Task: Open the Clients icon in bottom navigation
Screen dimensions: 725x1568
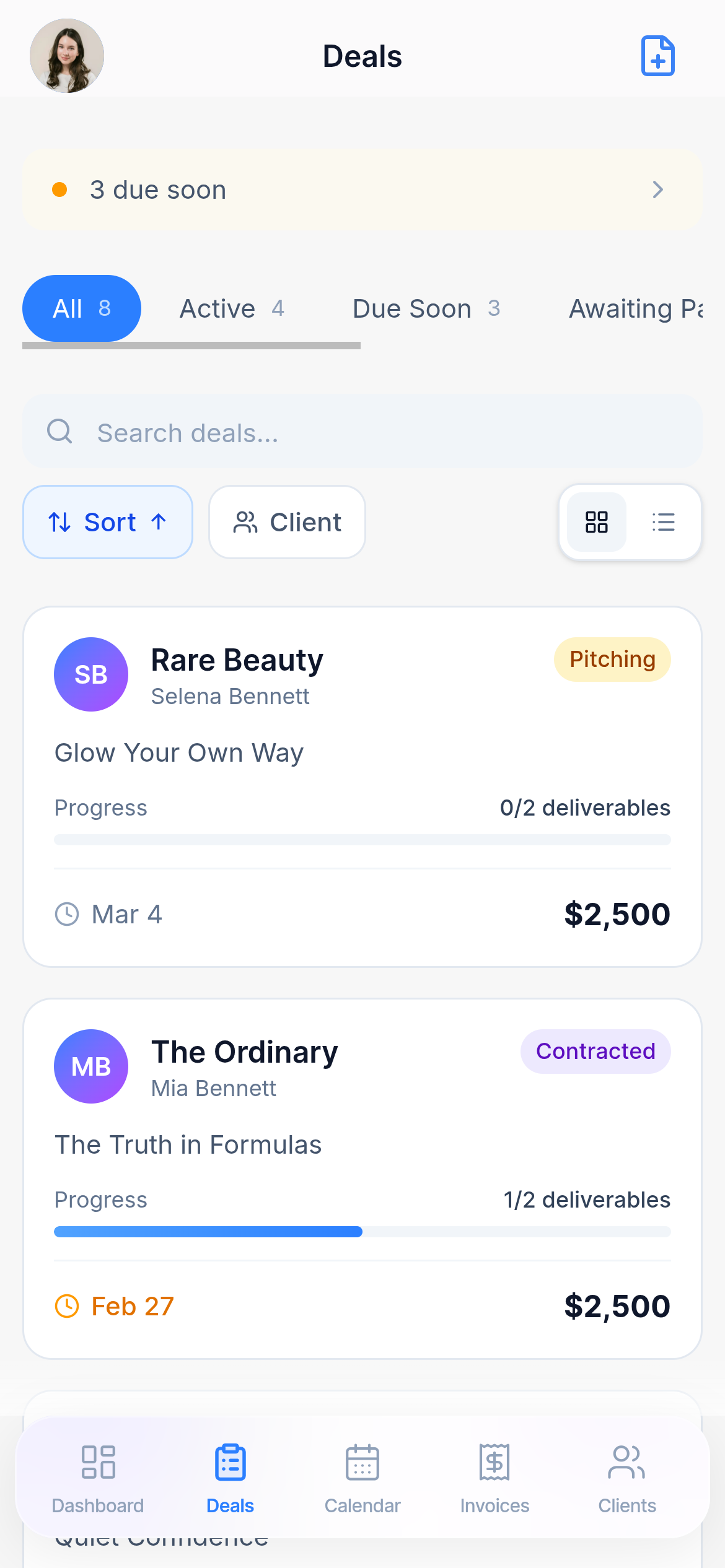Action: (626, 1461)
